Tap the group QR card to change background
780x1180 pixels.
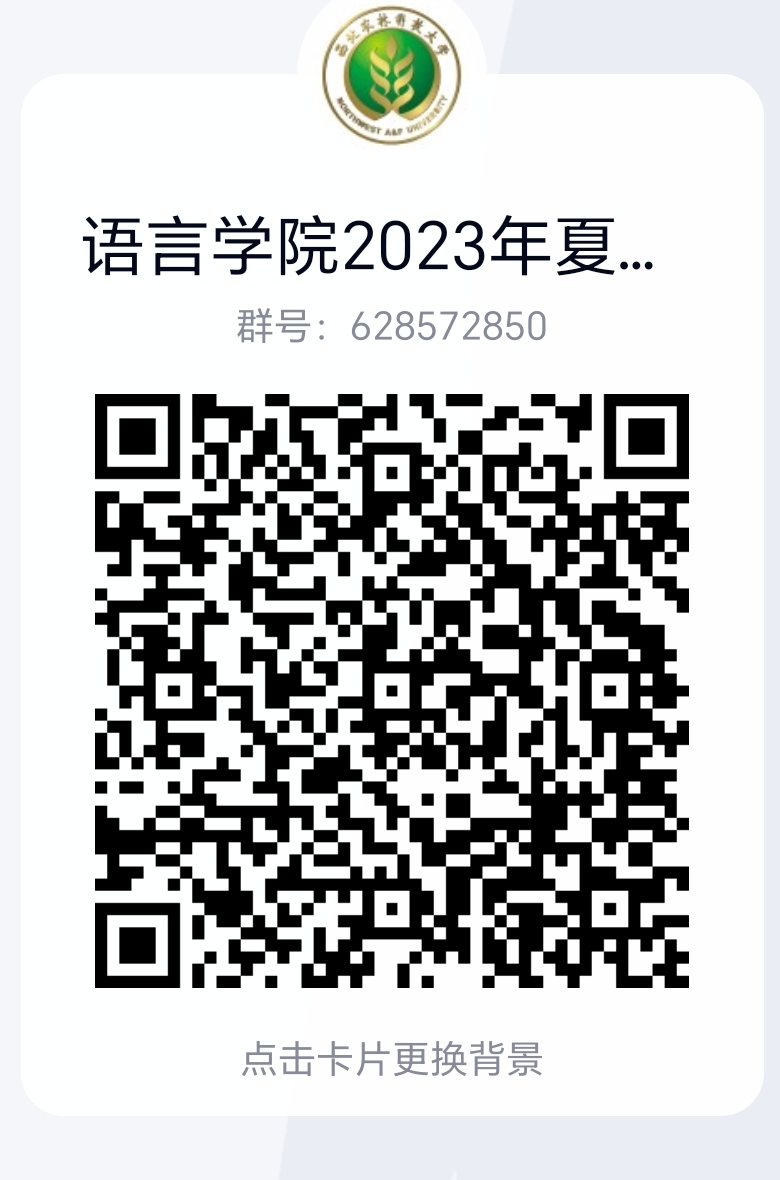(x=391, y=1058)
